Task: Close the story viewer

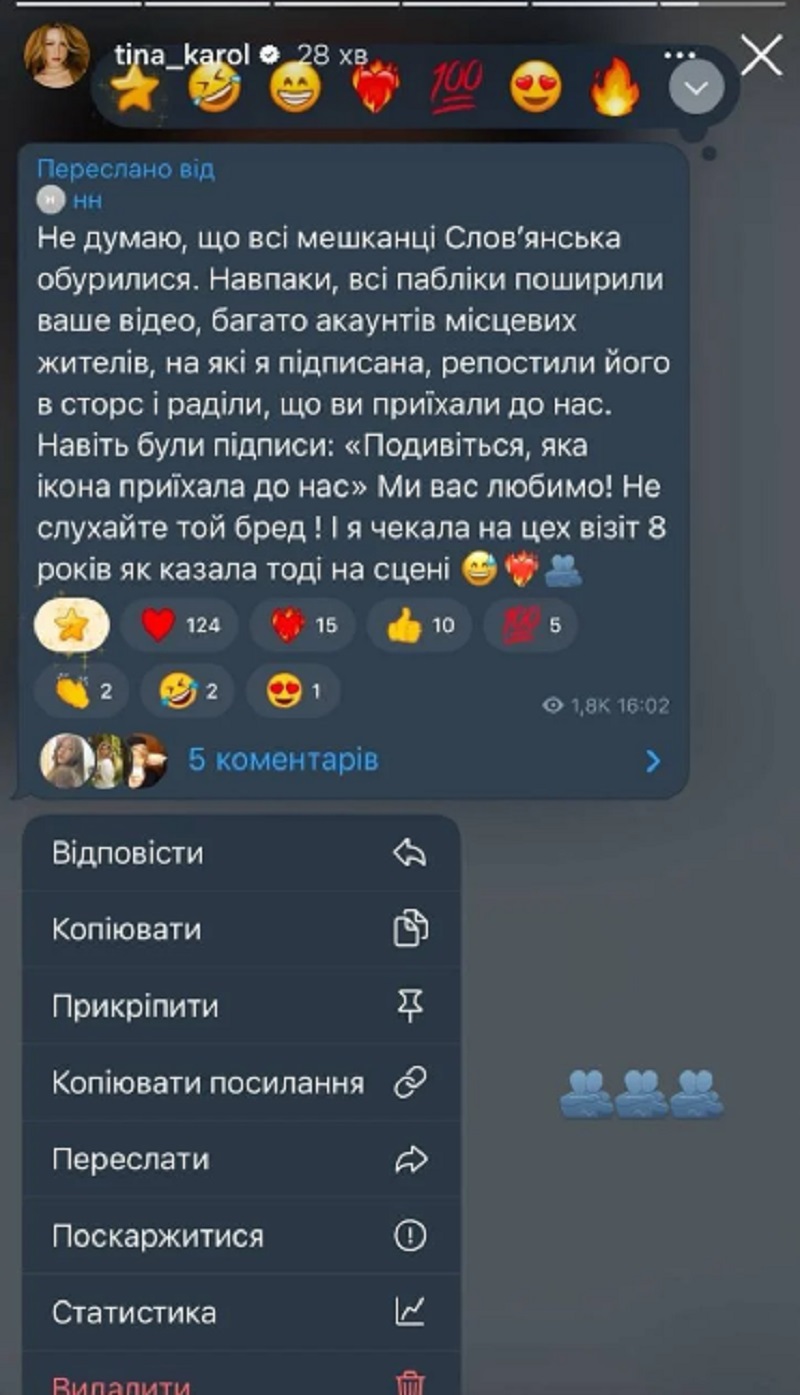Action: [762, 54]
